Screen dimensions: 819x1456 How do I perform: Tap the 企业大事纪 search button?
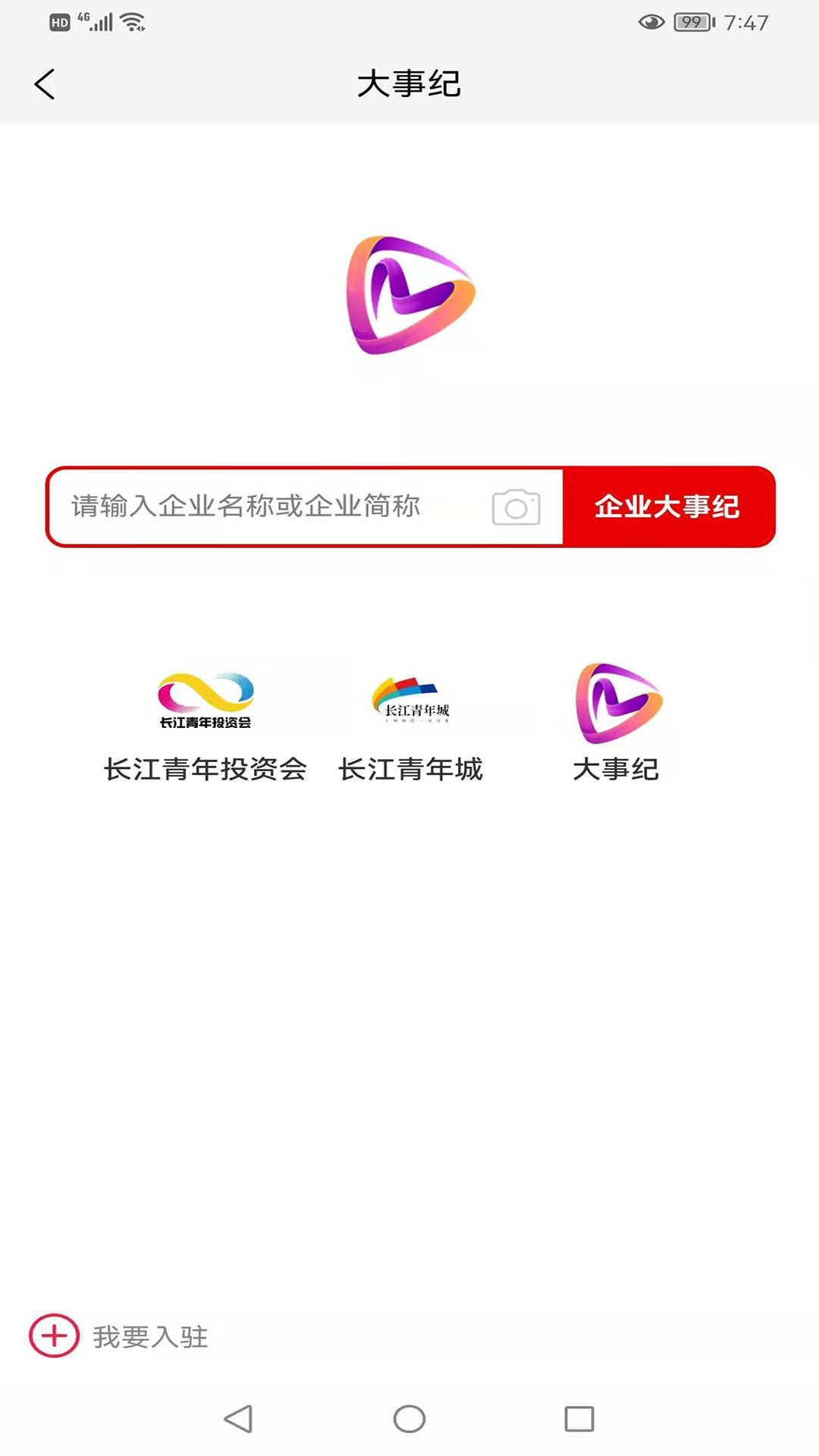(x=667, y=507)
